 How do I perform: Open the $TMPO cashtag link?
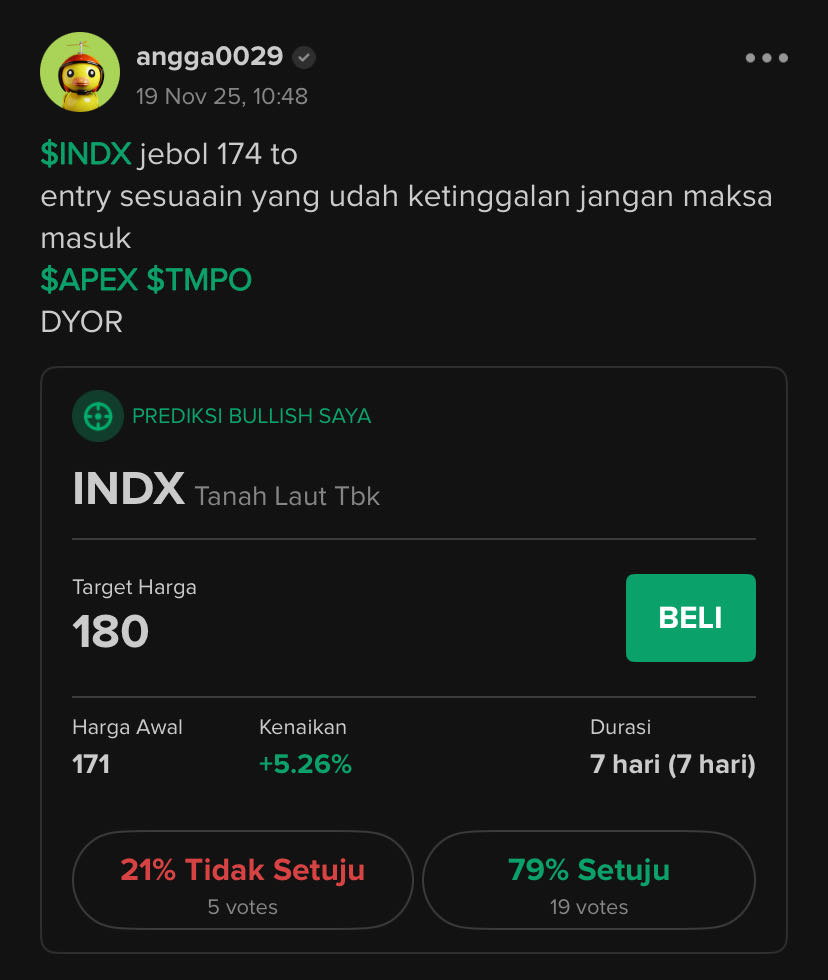click(x=200, y=279)
